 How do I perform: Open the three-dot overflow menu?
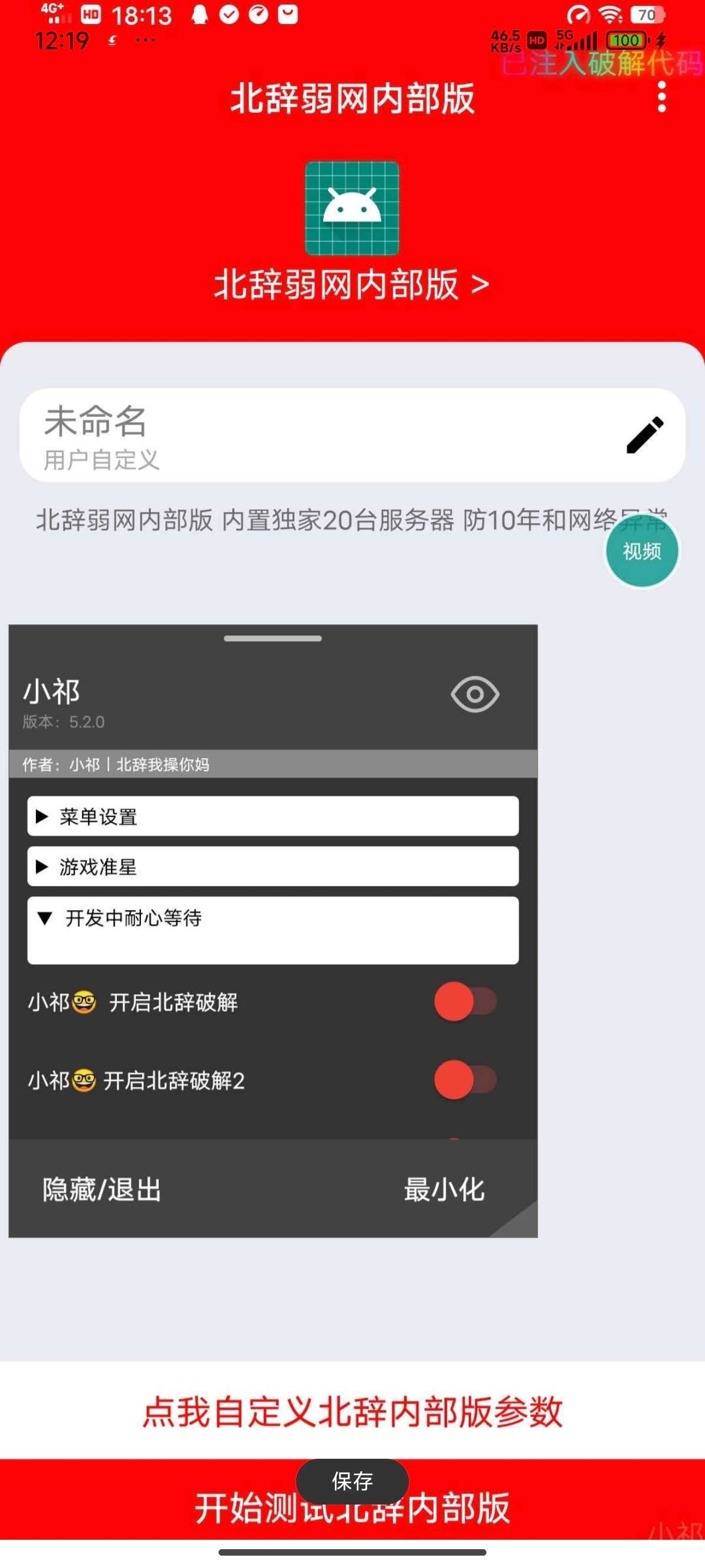[661, 97]
